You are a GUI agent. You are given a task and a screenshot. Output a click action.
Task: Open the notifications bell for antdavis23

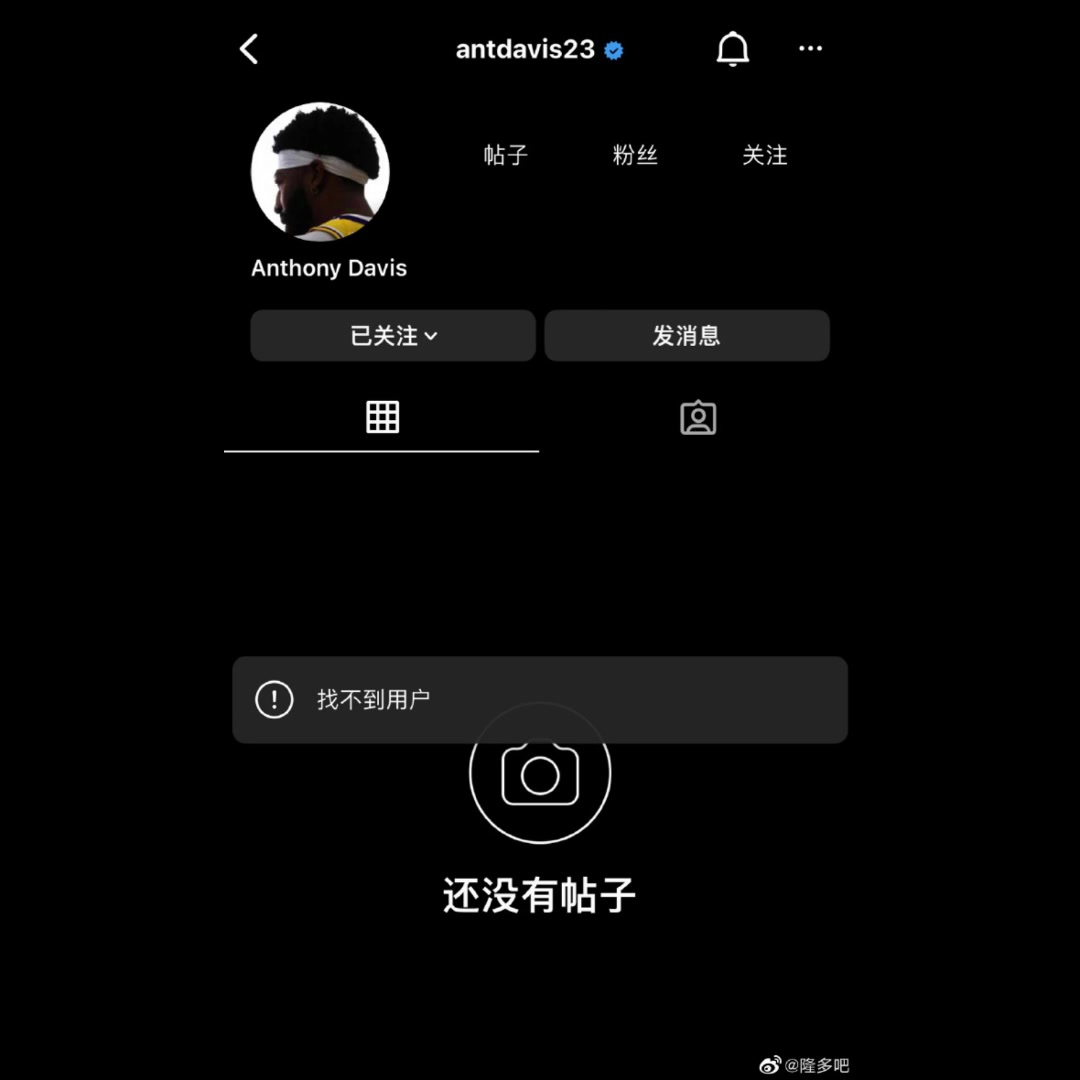732,49
